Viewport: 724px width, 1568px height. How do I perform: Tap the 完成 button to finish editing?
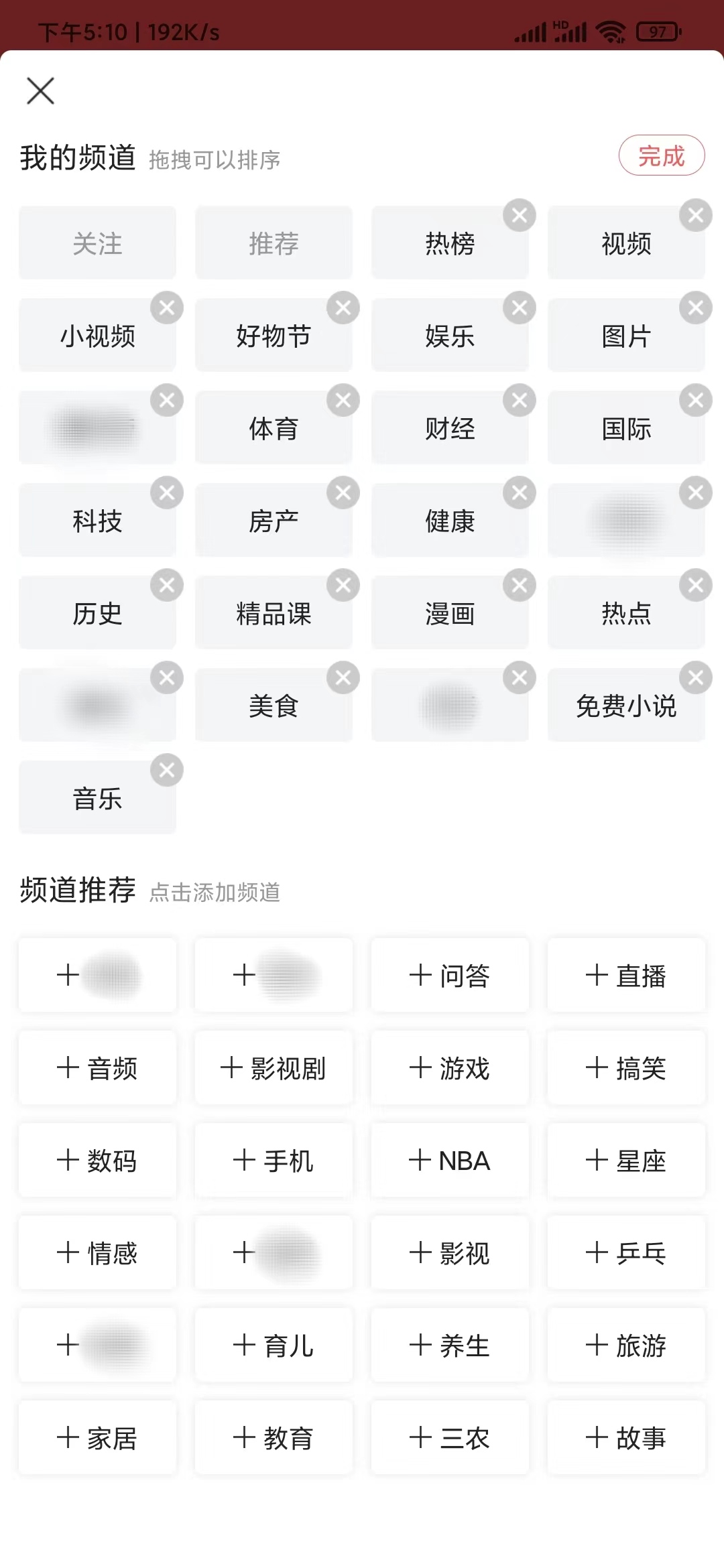click(x=661, y=155)
